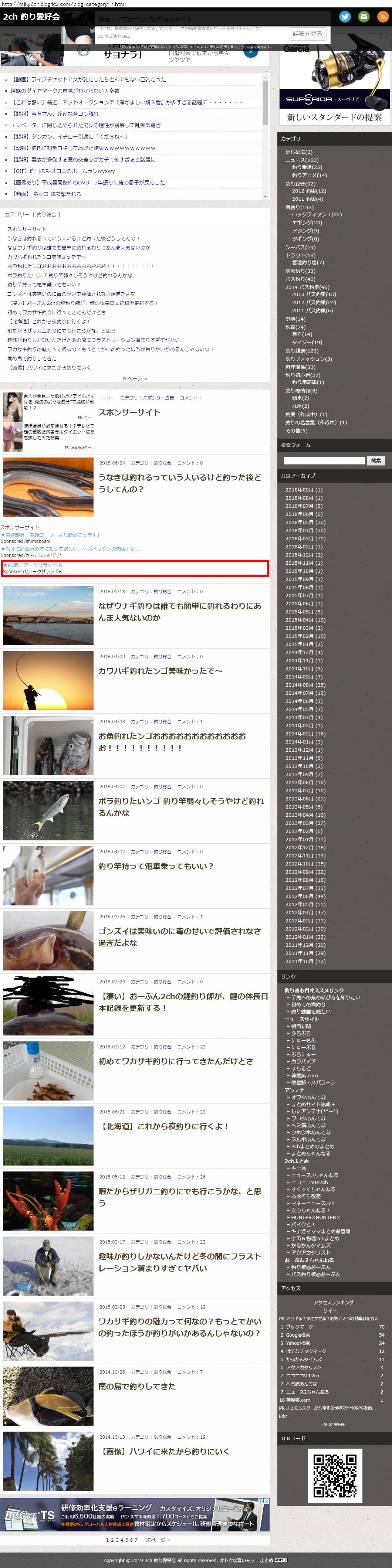Open thumbnail of 釣り竿持って電車乗ってもいい？
Viewport: 392px width, 1568px height.
click(48, 875)
